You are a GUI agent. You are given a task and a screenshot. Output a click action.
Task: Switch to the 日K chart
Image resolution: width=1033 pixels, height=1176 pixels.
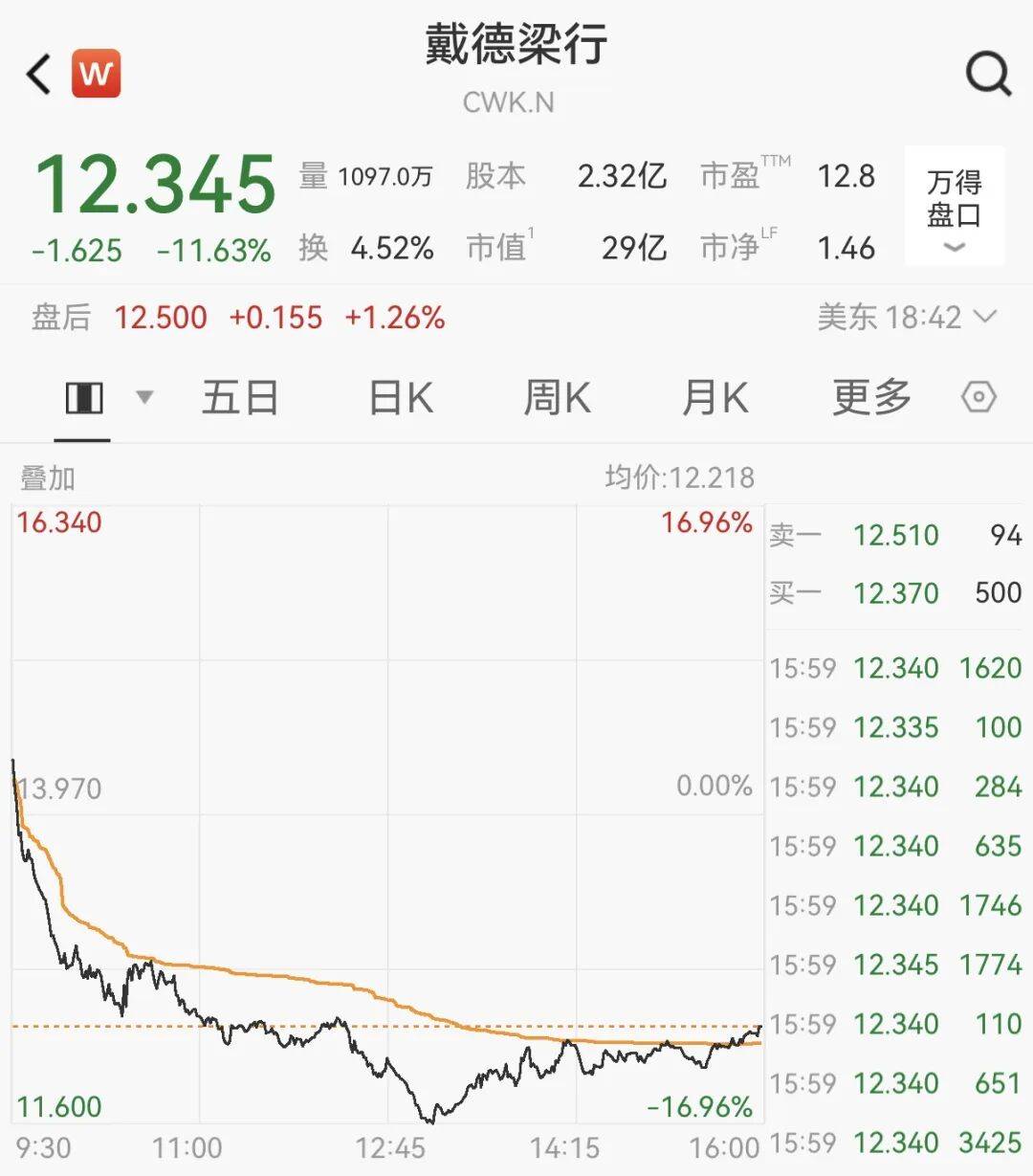tap(401, 398)
